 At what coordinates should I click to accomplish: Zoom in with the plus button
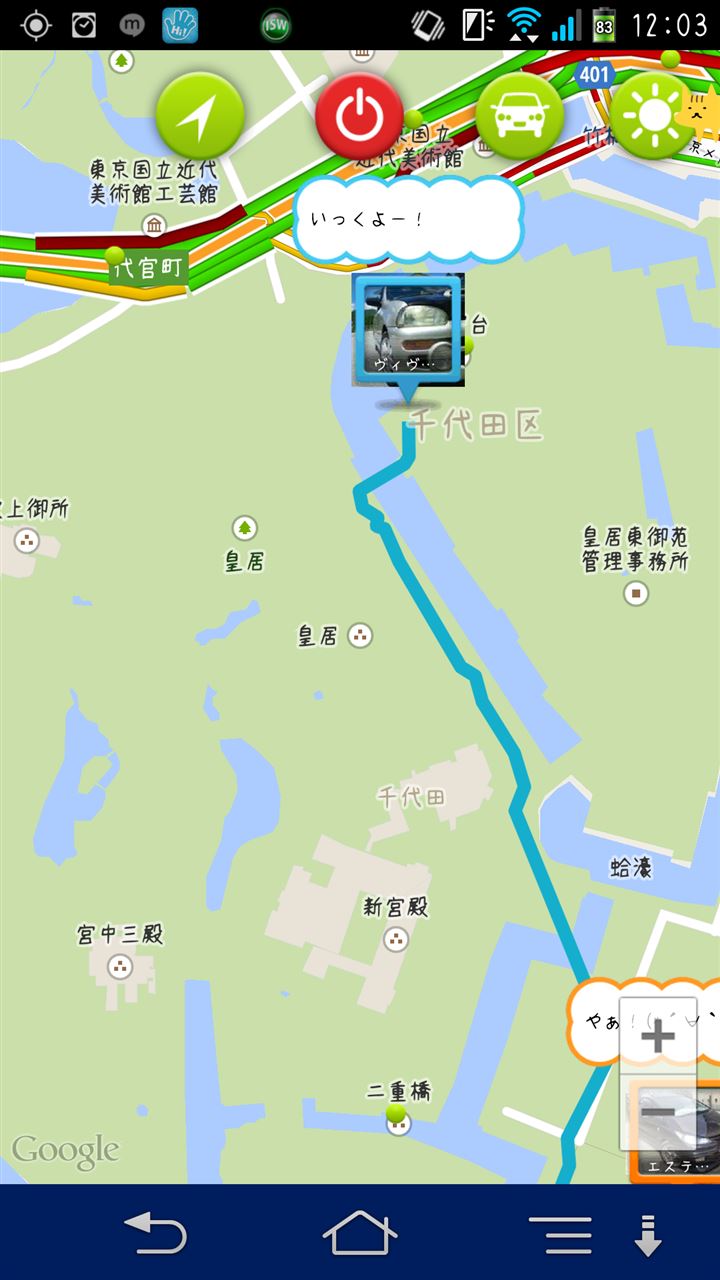[657, 1036]
